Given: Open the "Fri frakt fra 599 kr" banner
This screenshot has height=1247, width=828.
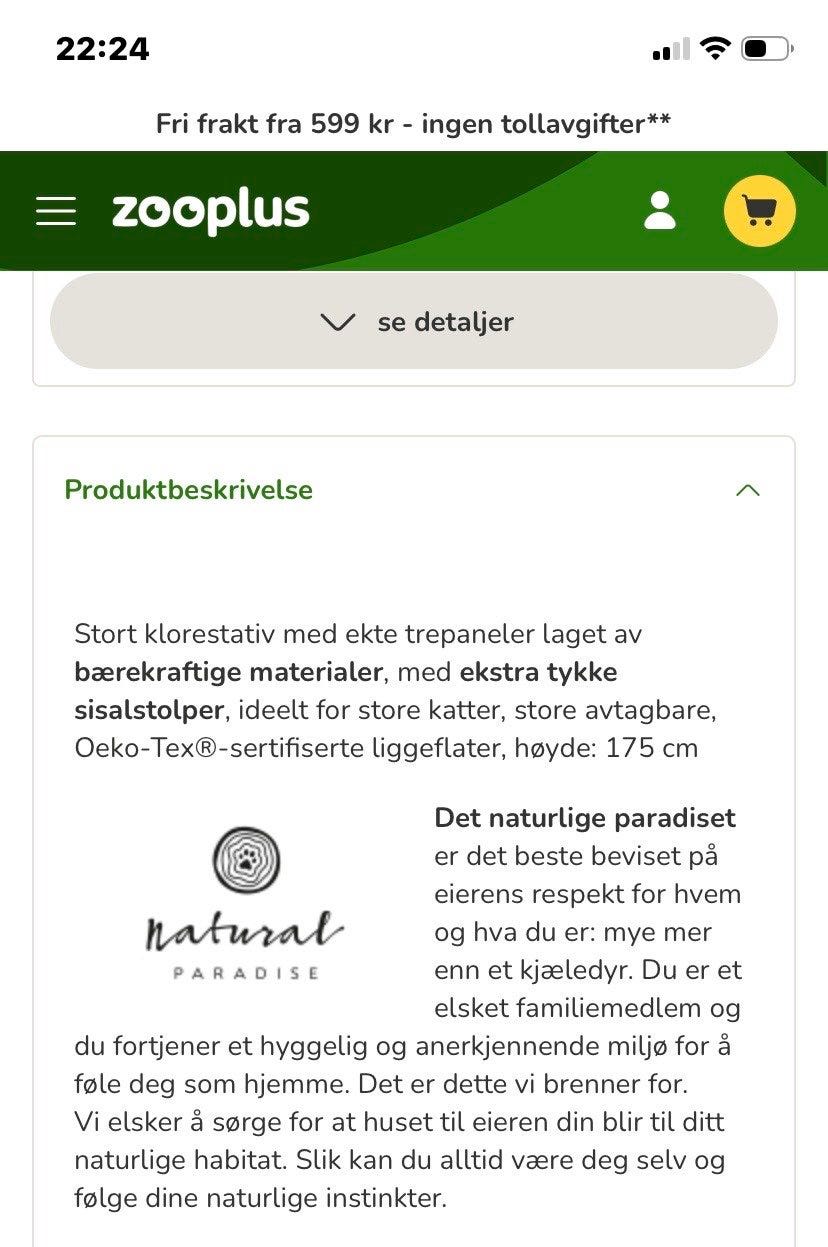Looking at the screenshot, I should tap(414, 123).
